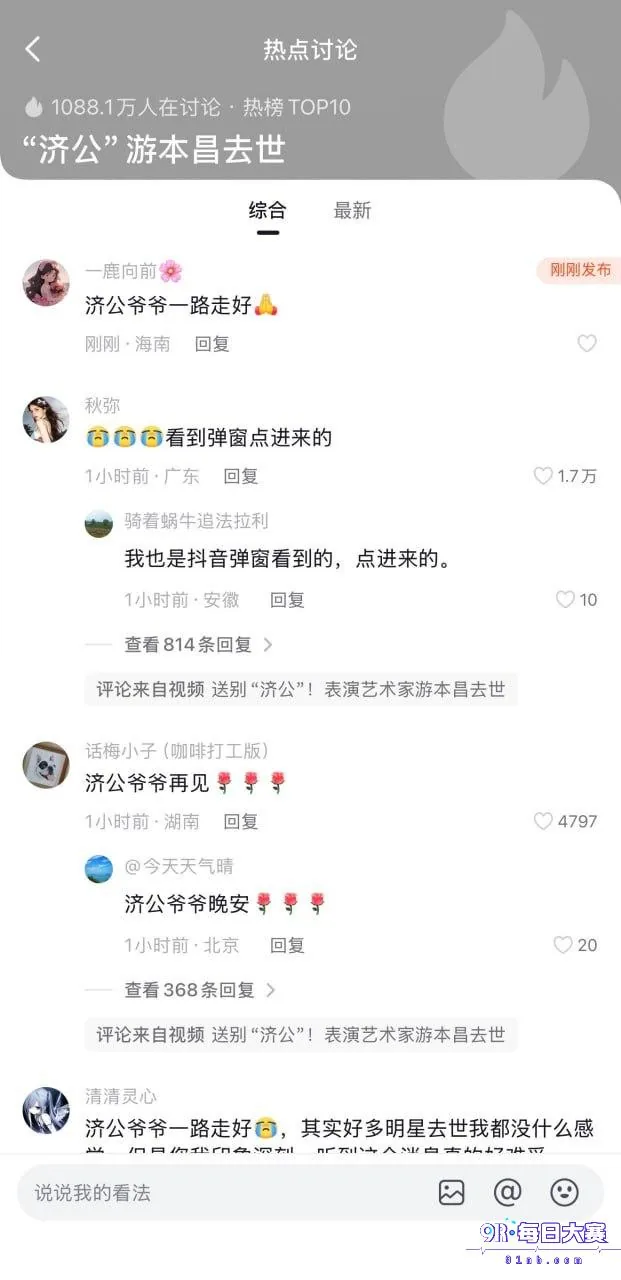
Task: Reply to 一鹿向前's comment
Action: tap(212, 343)
